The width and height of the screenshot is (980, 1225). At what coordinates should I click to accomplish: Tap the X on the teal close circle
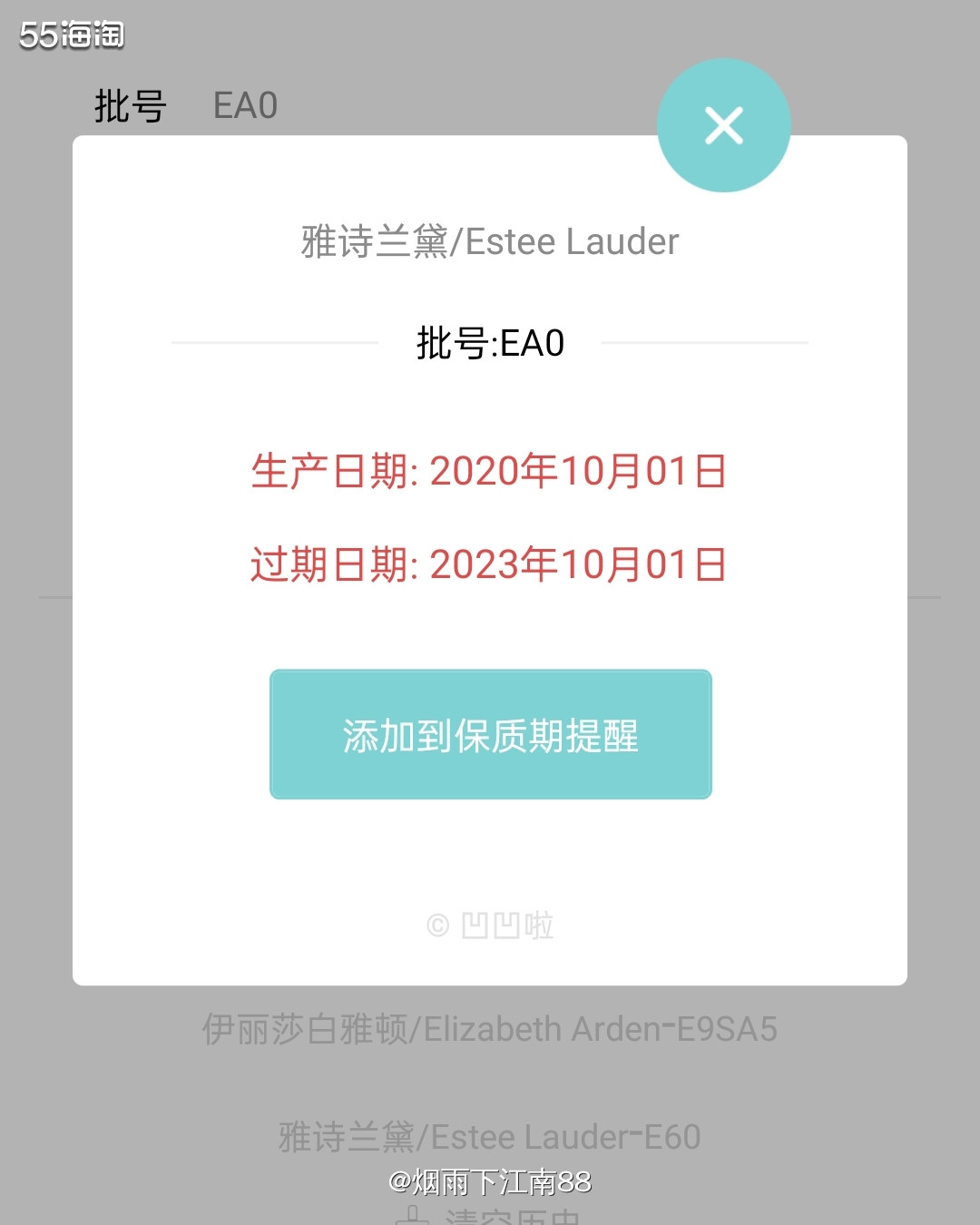coord(723,127)
